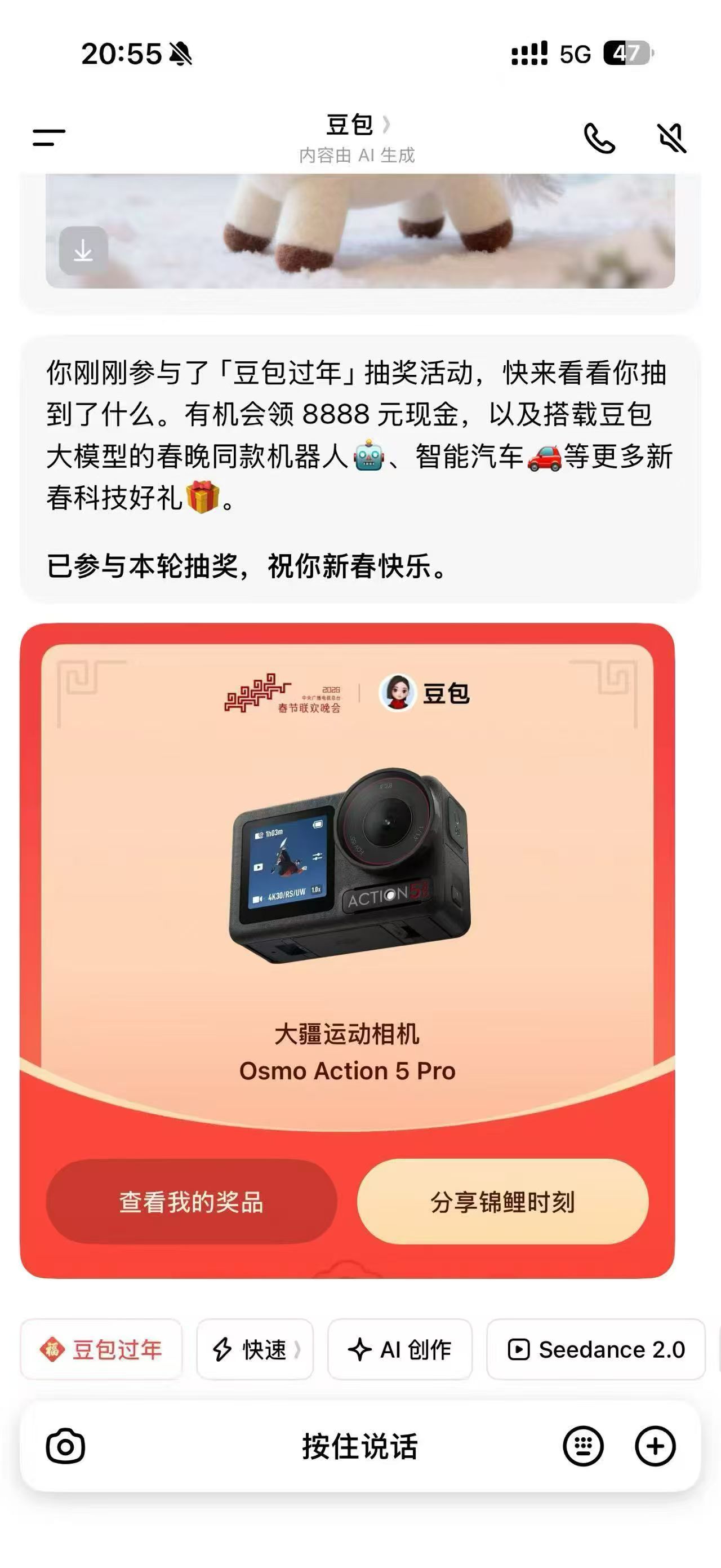Open the Osmo Action 5 Pro prize card

pyautogui.click(x=348, y=883)
